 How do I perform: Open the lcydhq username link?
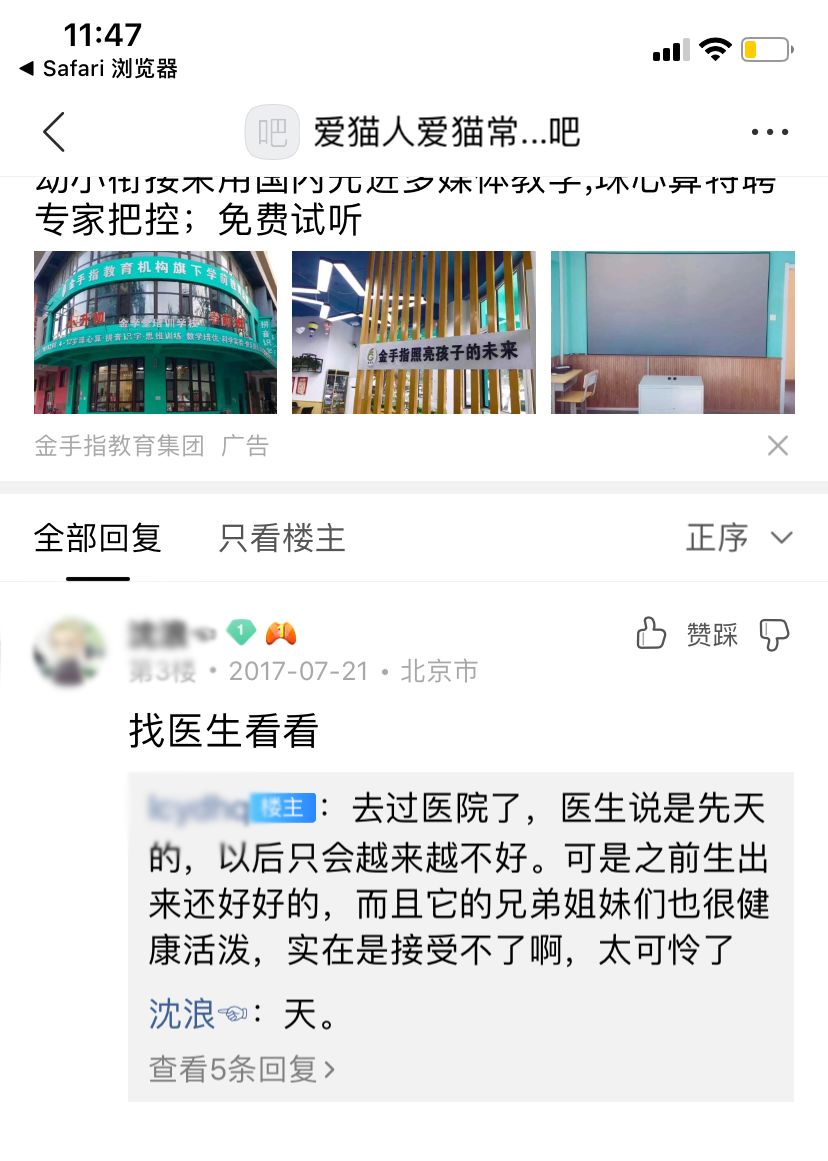click(x=190, y=806)
